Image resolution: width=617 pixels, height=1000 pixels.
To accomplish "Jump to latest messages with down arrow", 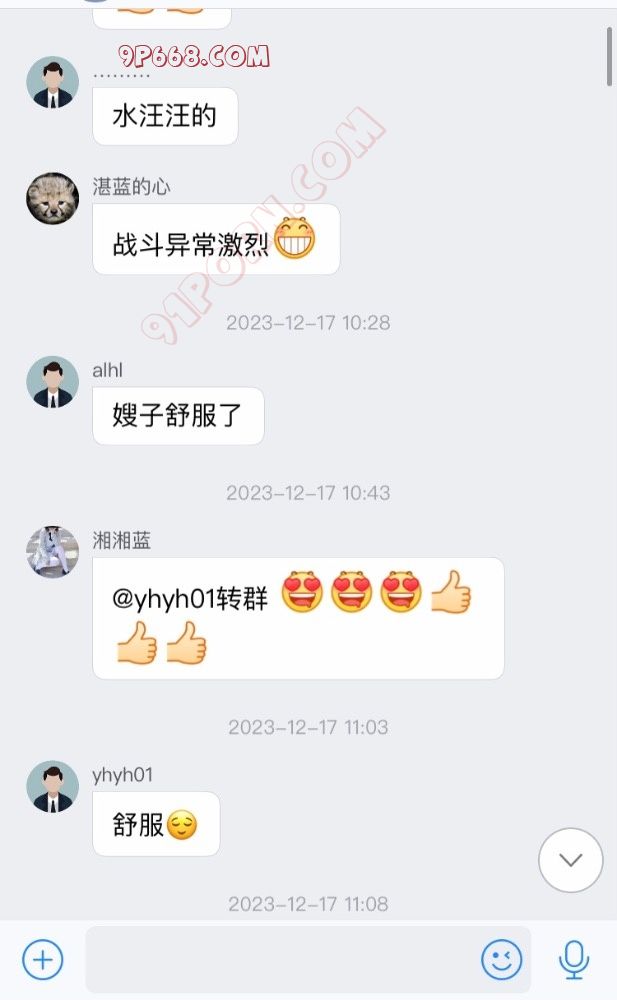I will 570,860.
